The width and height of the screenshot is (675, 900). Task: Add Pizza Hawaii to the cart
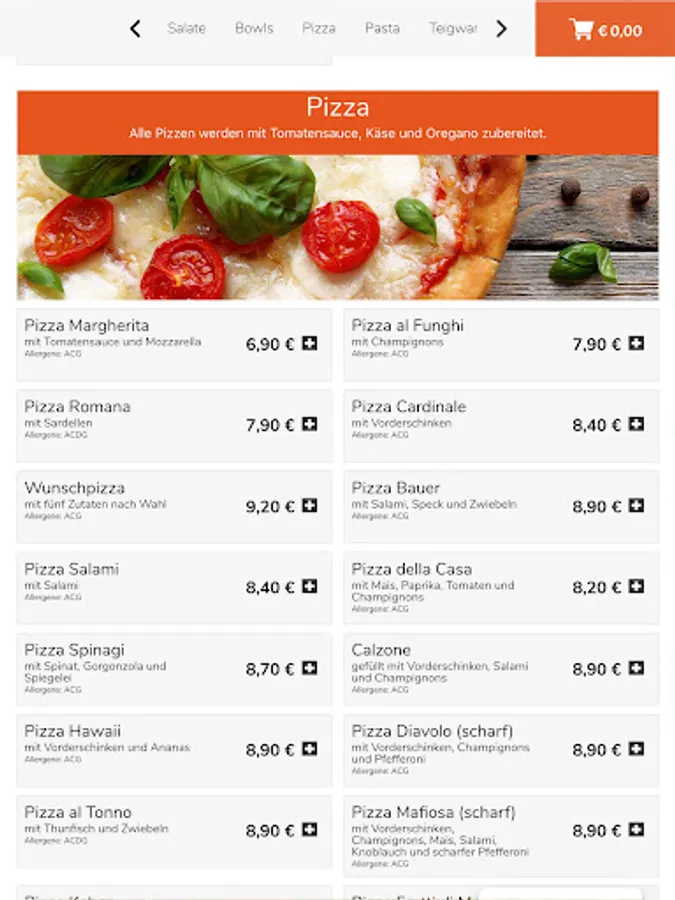click(x=310, y=750)
